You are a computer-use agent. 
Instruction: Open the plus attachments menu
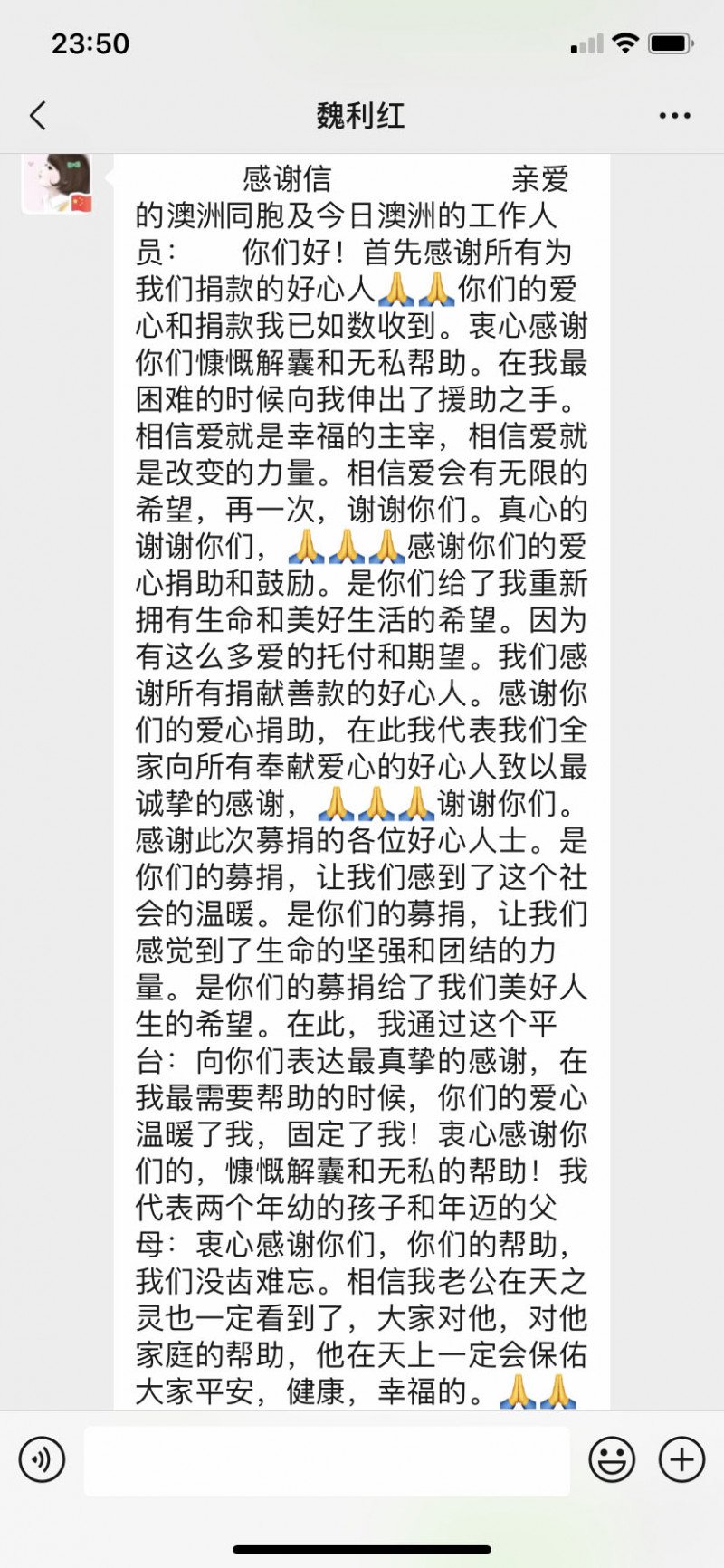coord(681,1459)
